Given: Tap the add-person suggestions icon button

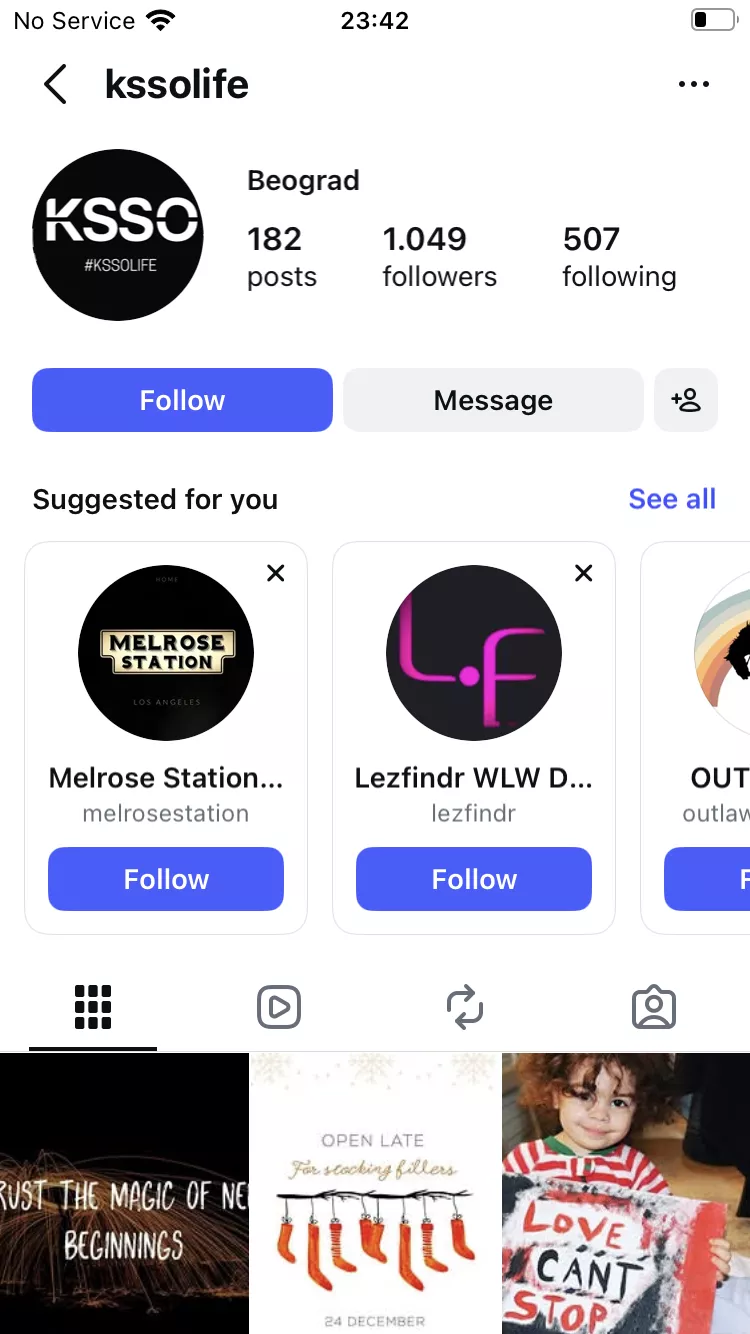Looking at the screenshot, I should click(686, 400).
